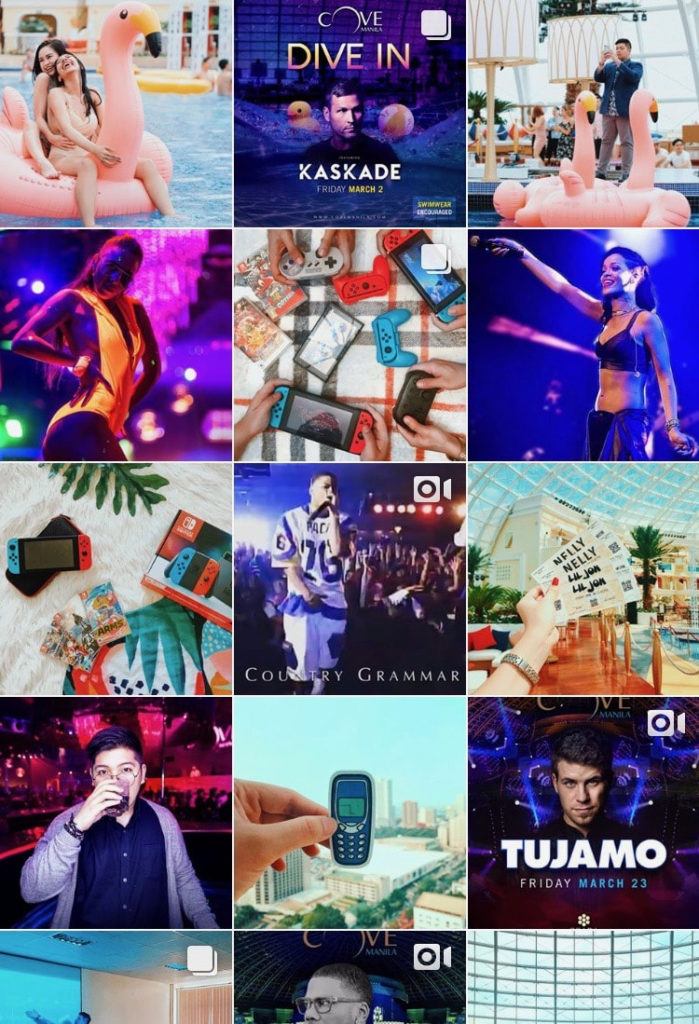Open the post of two women on flamingo float
This screenshot has height=1024, width=699.
pos(115,112)
